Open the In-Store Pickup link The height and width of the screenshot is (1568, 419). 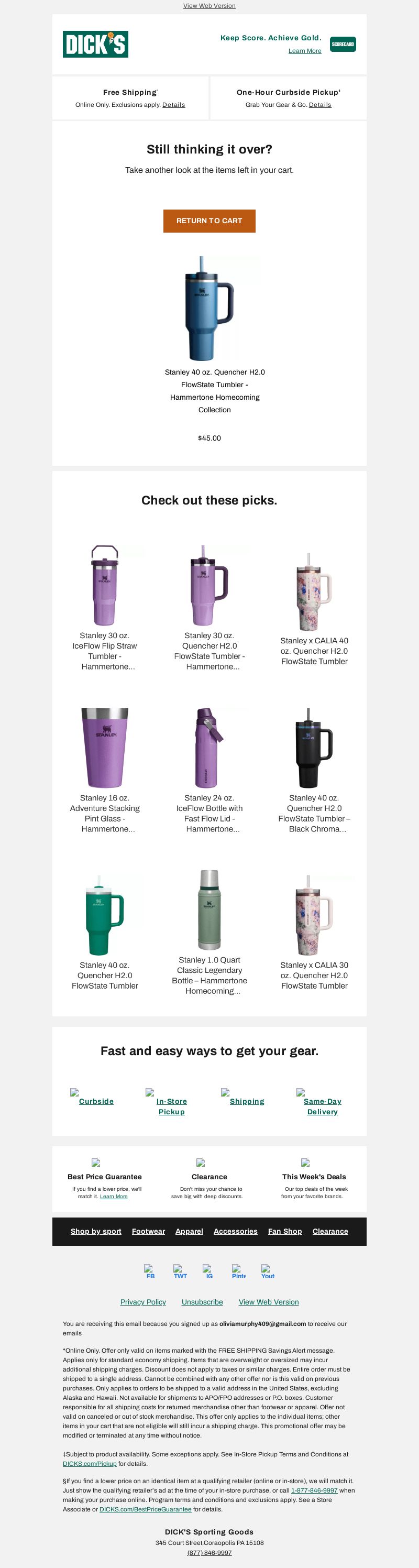(171, 1106)
